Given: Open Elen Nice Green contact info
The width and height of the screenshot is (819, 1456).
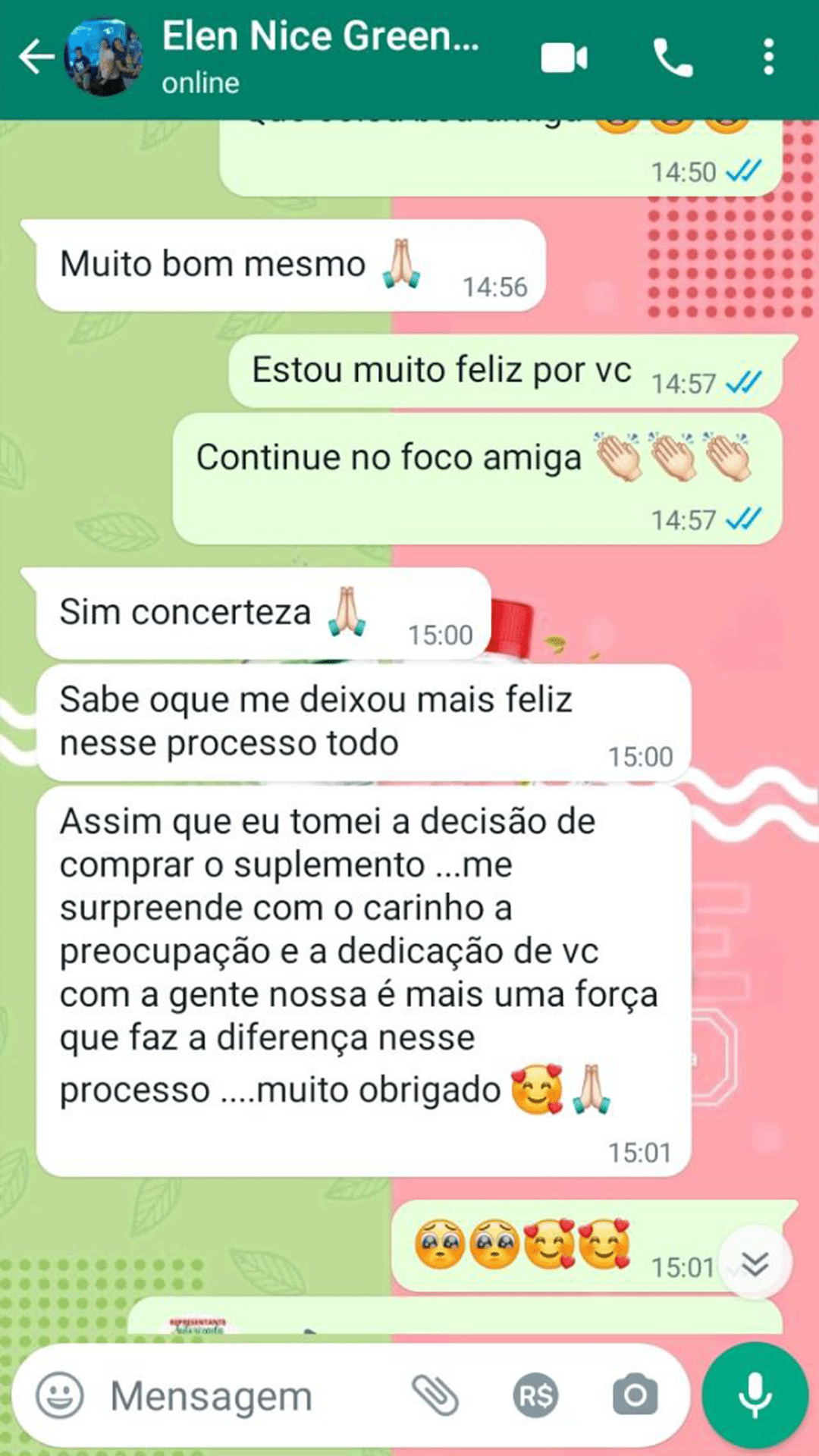Looking at the screenshot, I should click(x=318, y=58).
